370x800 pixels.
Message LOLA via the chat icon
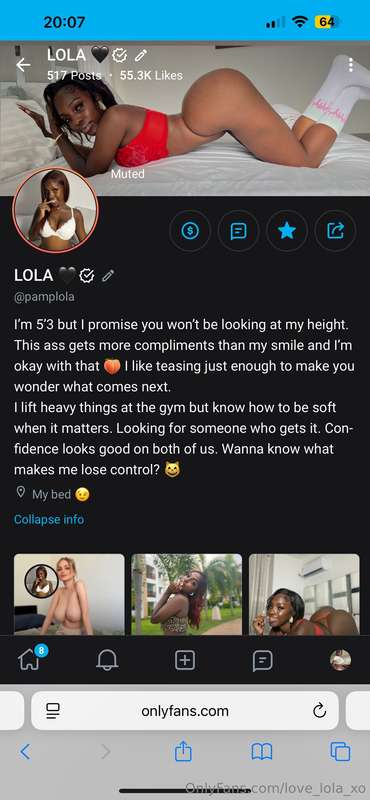[238, 232]
